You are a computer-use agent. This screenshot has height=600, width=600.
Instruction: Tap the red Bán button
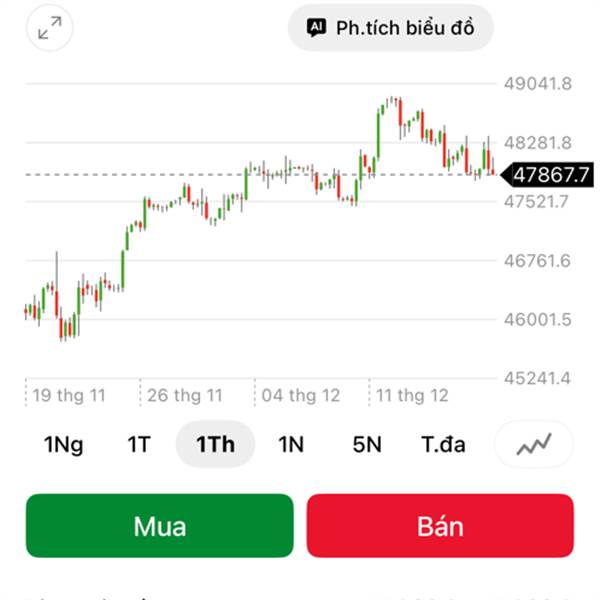coord(440,526)
